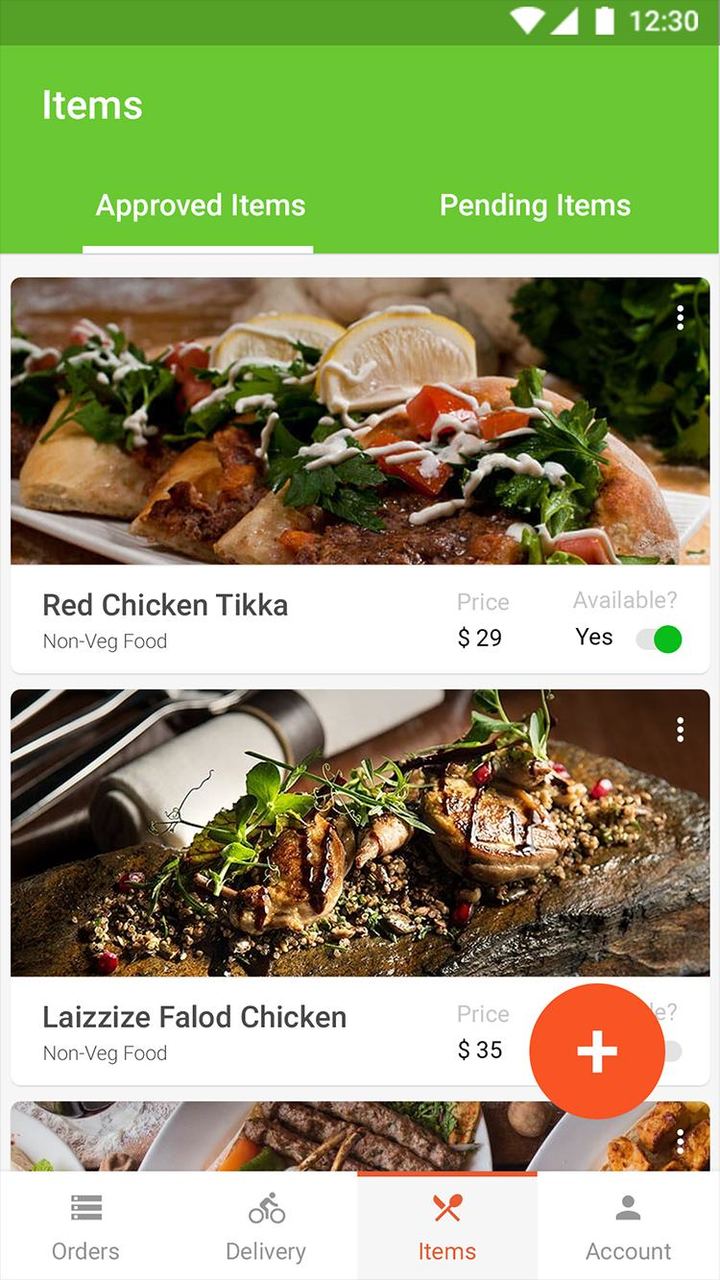Image resolution: width=720 pixels, height=1280 pixels.
Task: Tap the Yes availability label
Action: [x=594, y=637]
